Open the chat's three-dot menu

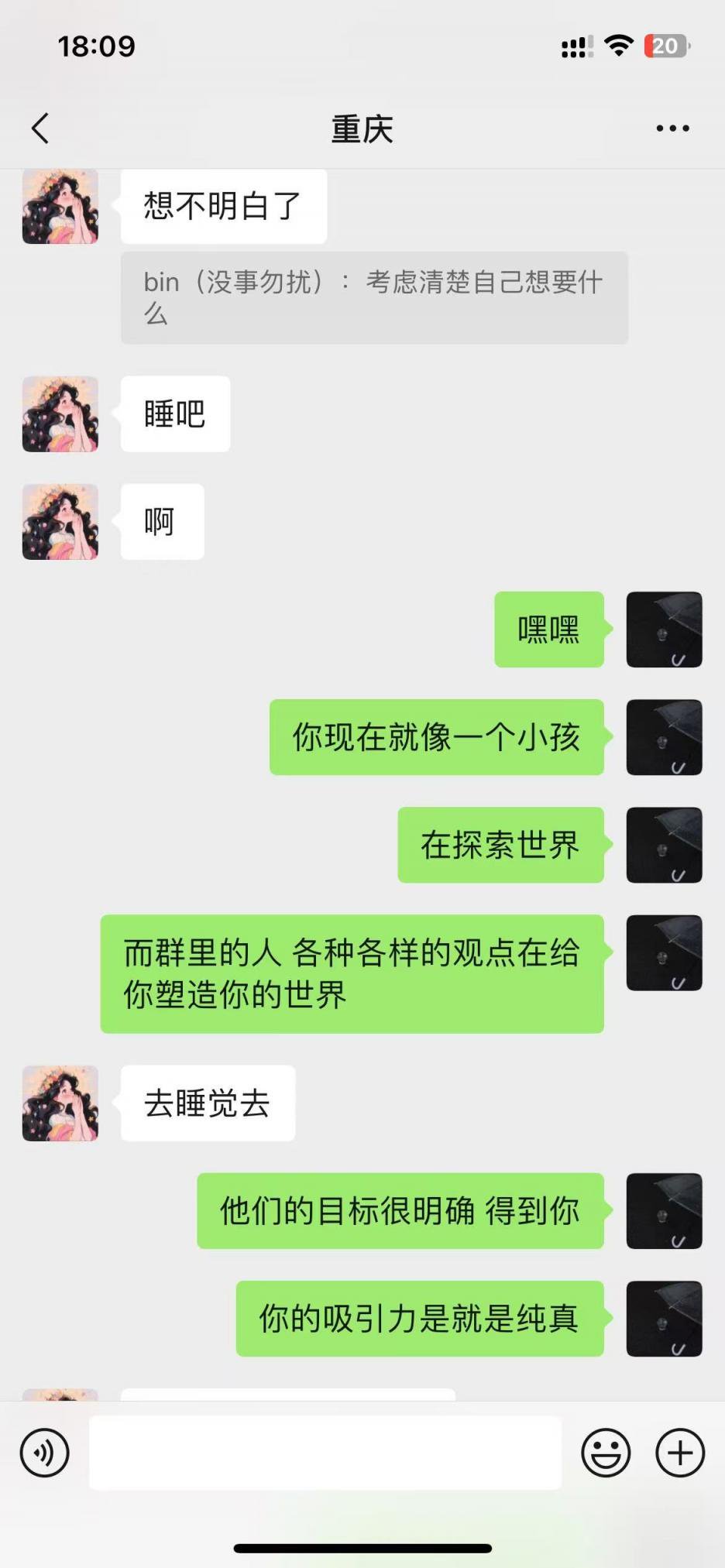(672, 129)
